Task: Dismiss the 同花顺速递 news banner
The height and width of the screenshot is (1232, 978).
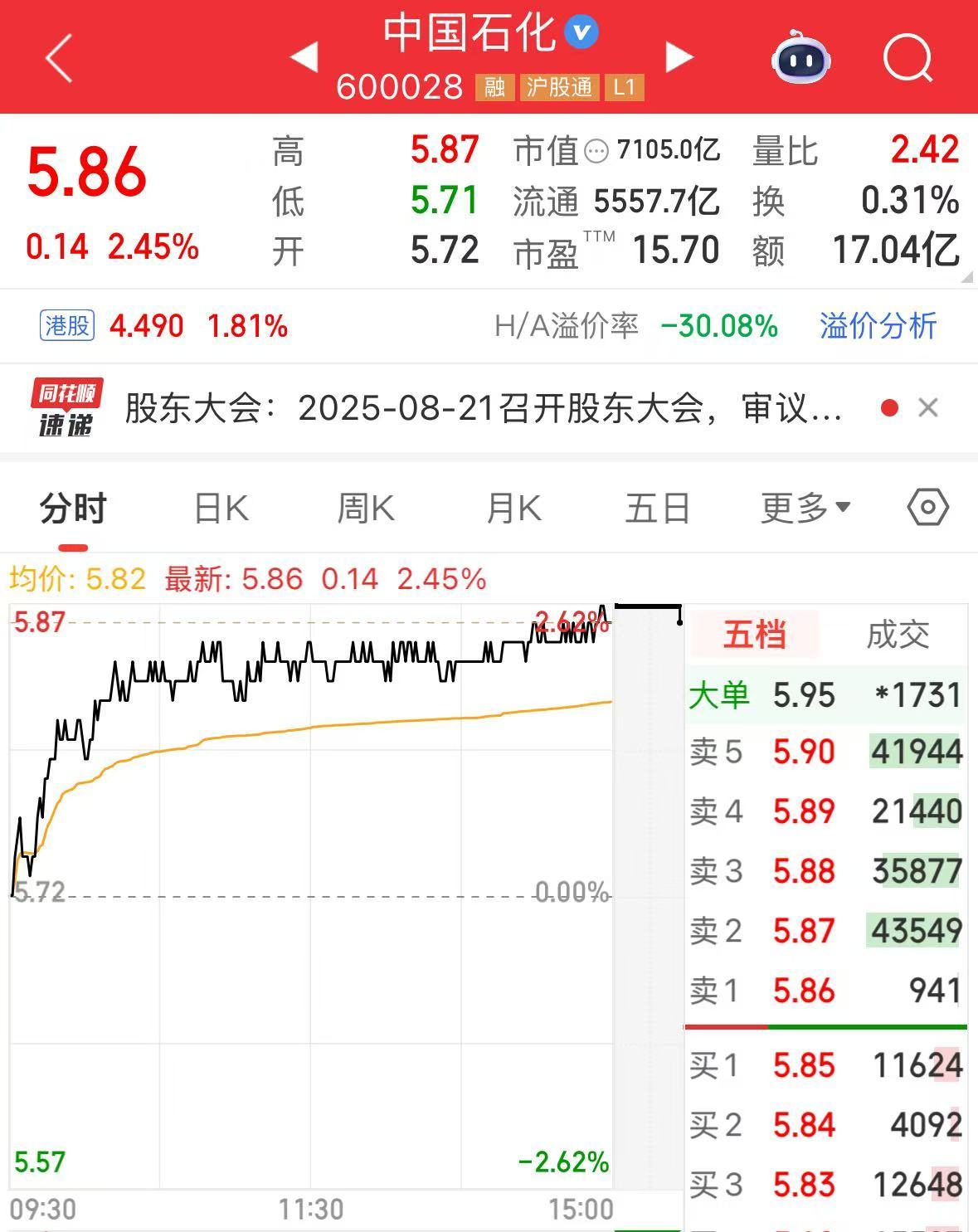Action: (928, 408)
